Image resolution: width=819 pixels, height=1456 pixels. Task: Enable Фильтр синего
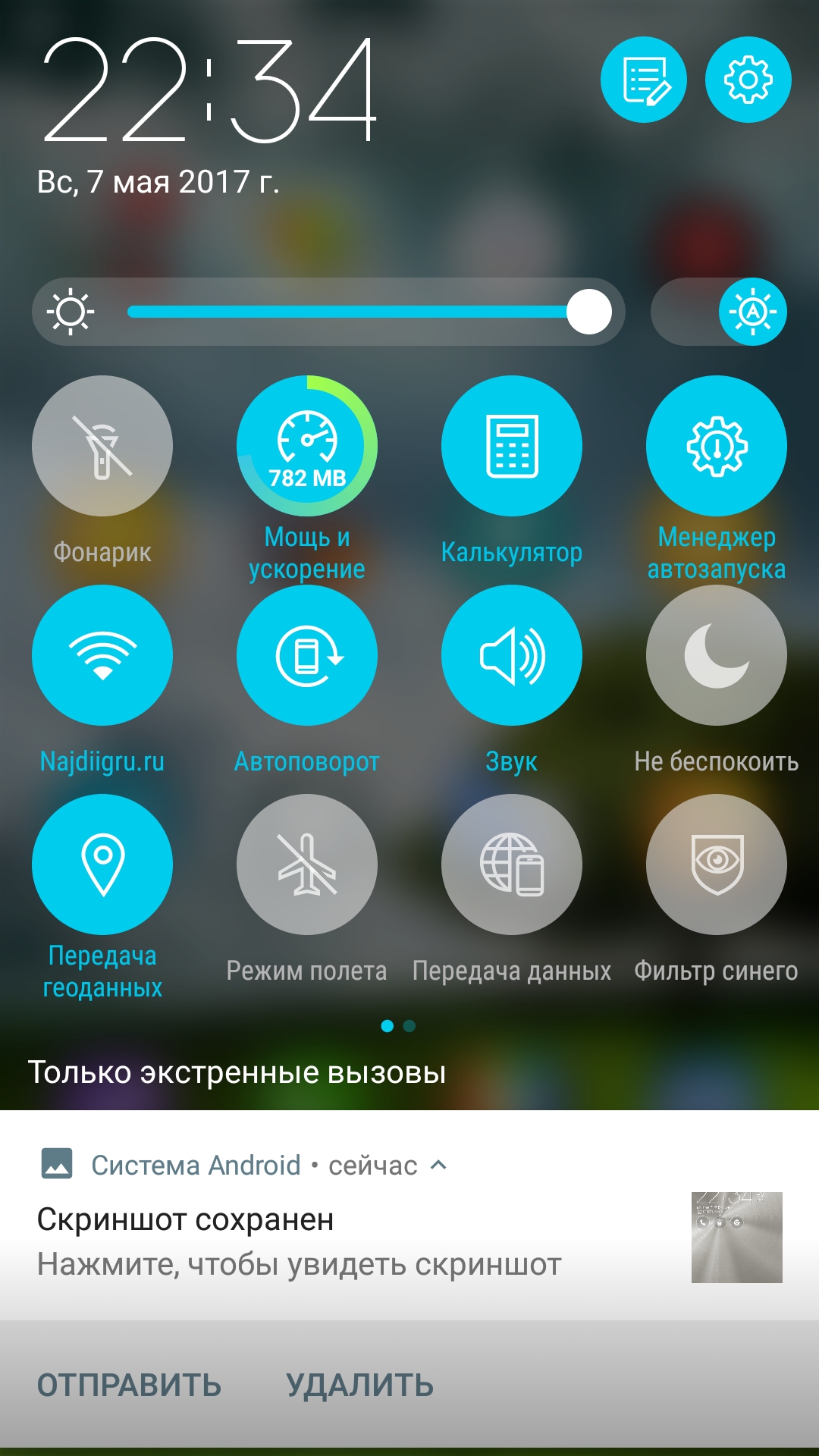point(717,864)
